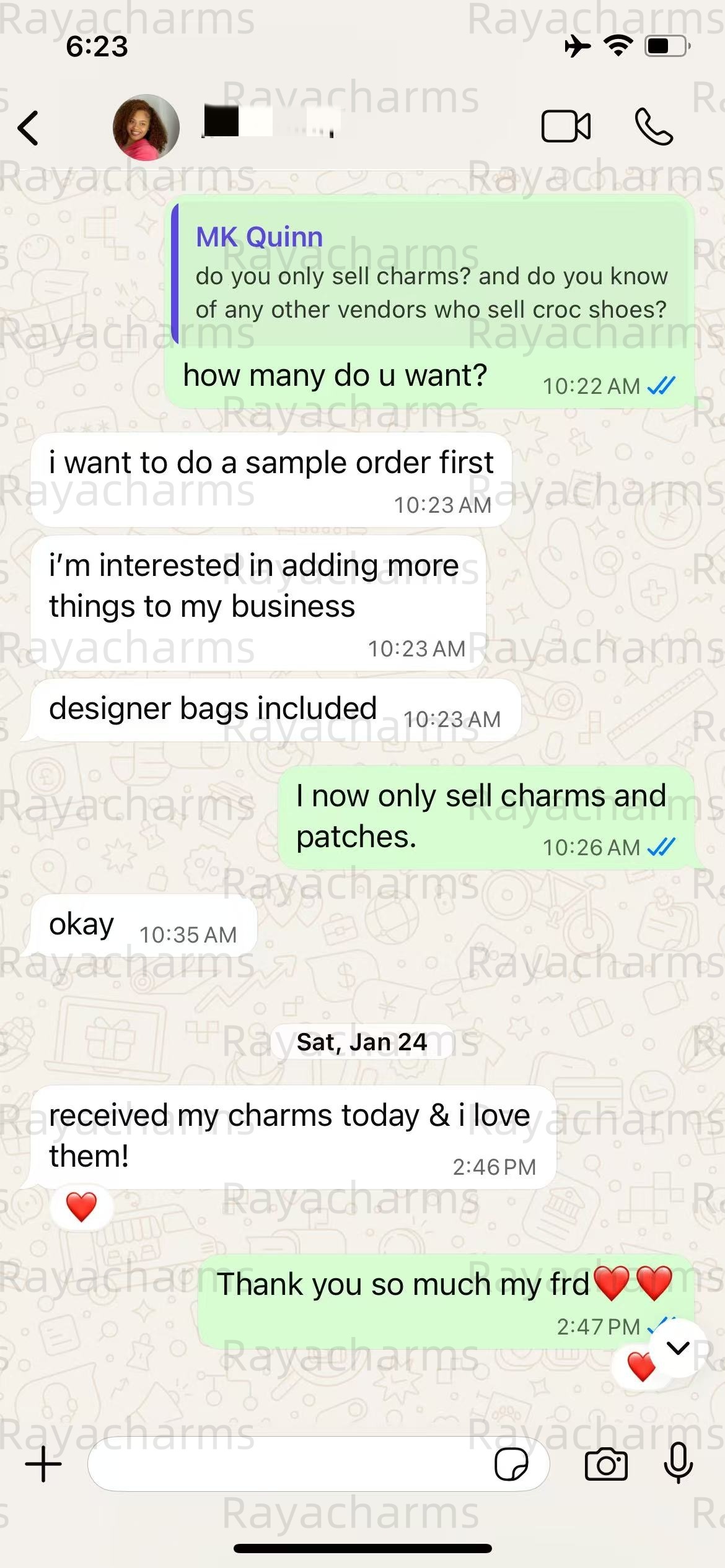Start a video call
The image size is (725, 1568).
(566, 127)
